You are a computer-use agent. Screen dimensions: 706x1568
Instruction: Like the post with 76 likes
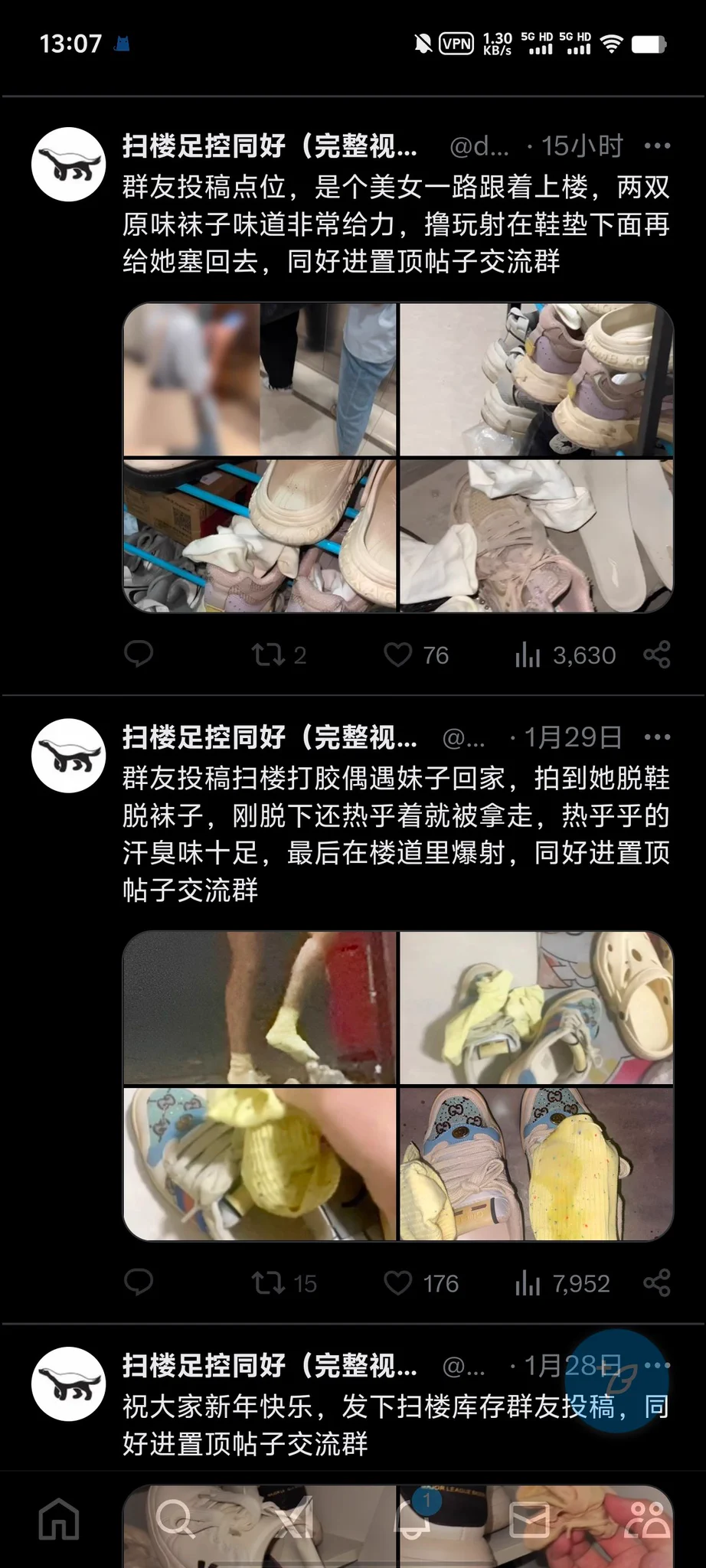click(398, 655)
